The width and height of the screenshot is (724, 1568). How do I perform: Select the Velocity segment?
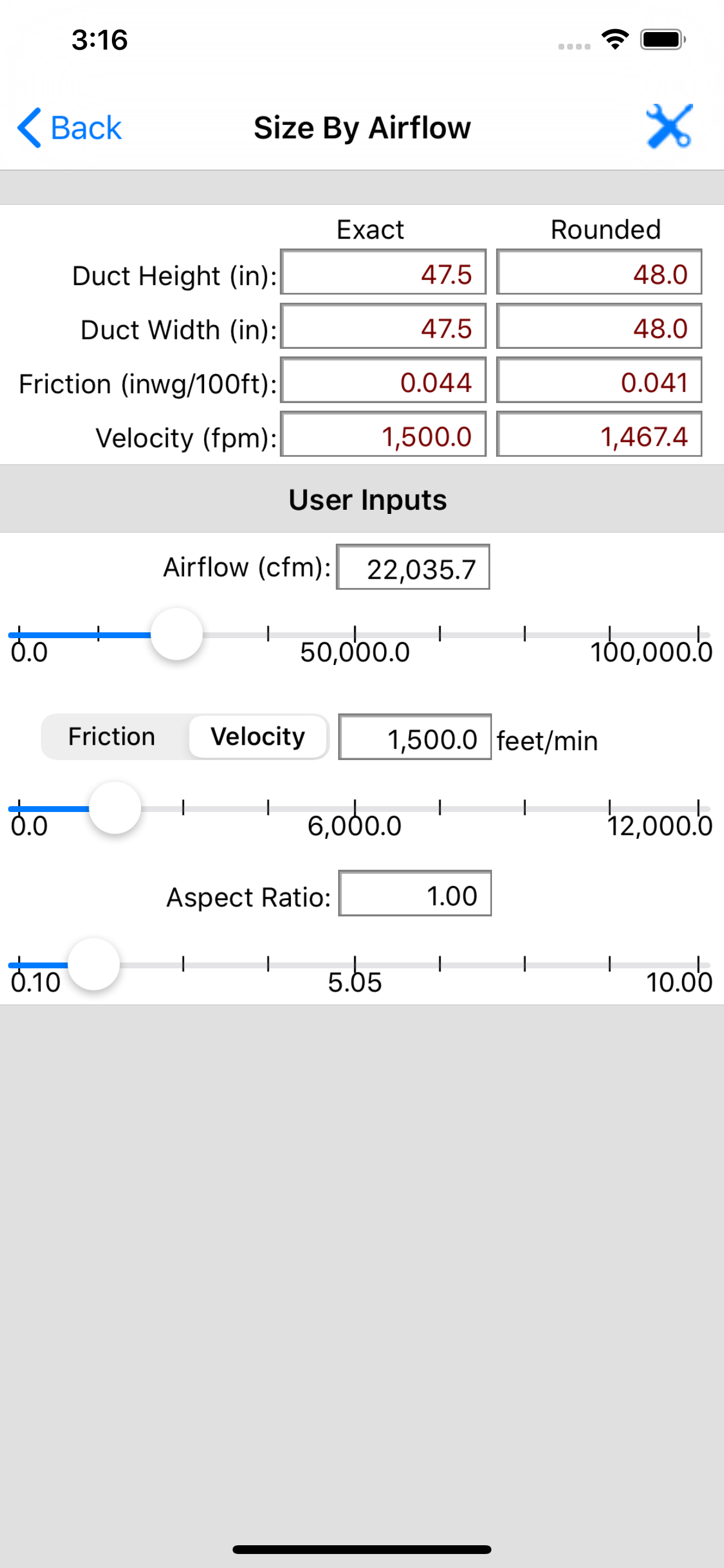point(257,737)
